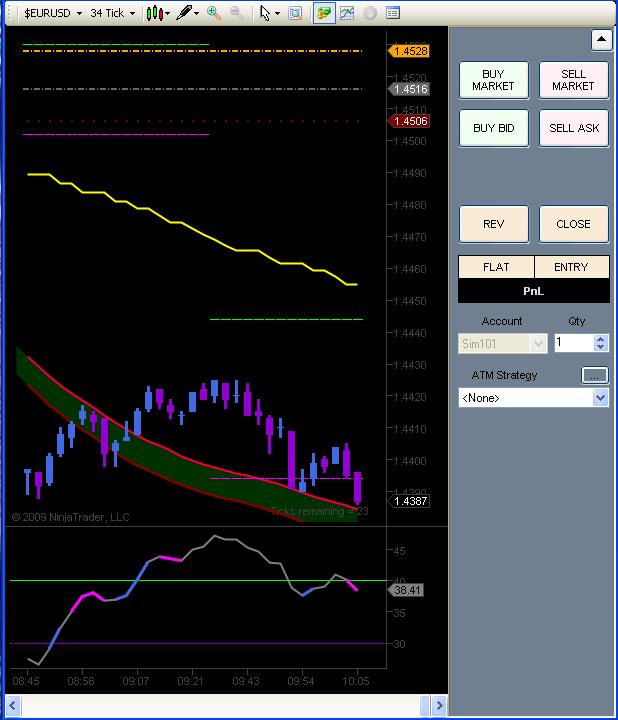Expand the ATM Strategy dropdown
Image resolution: width=618 pixels, height=720 pixels.
click(x=600, y=397)
